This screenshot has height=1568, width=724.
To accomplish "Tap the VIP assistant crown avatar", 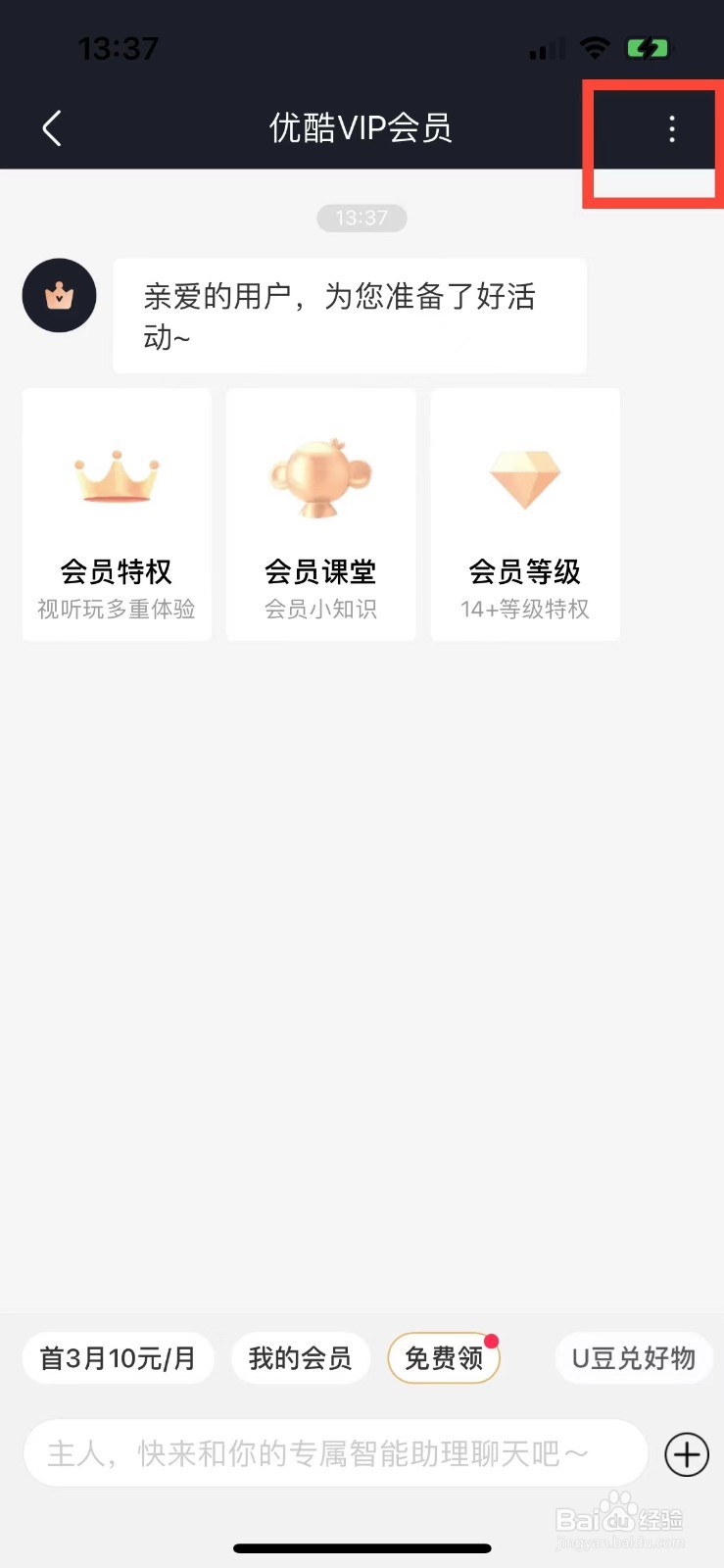I will click(60, 295).
